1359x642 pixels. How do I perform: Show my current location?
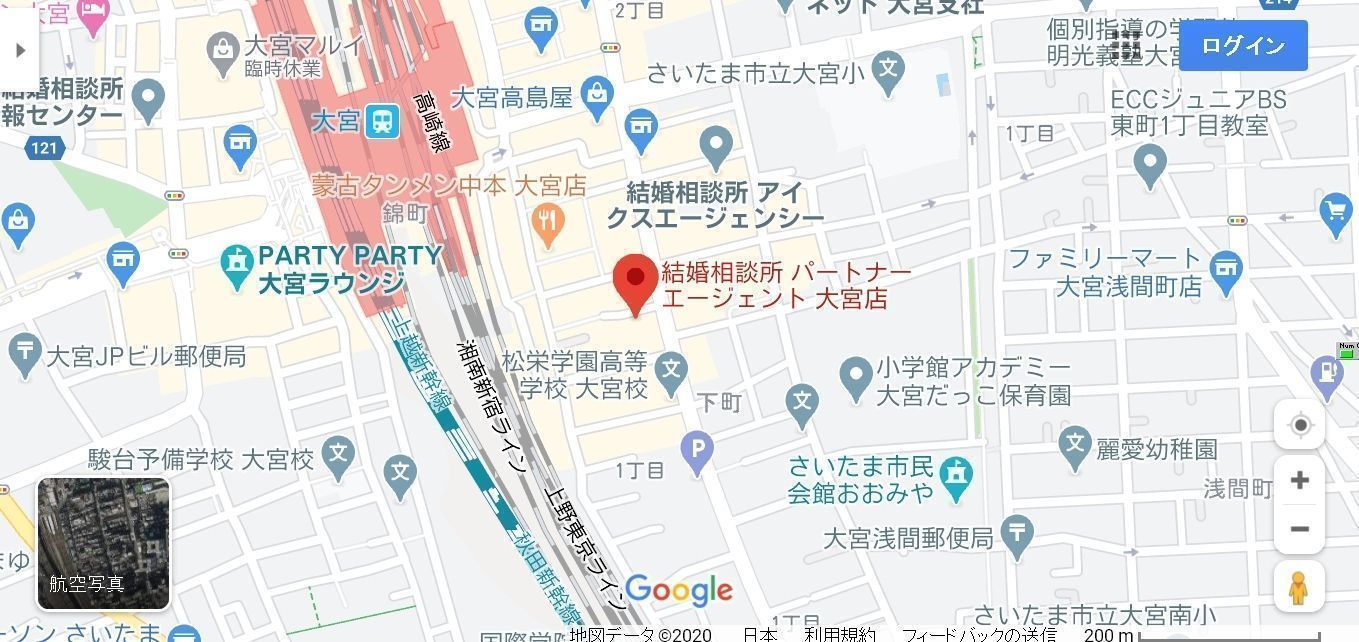tap(1299, 425)
